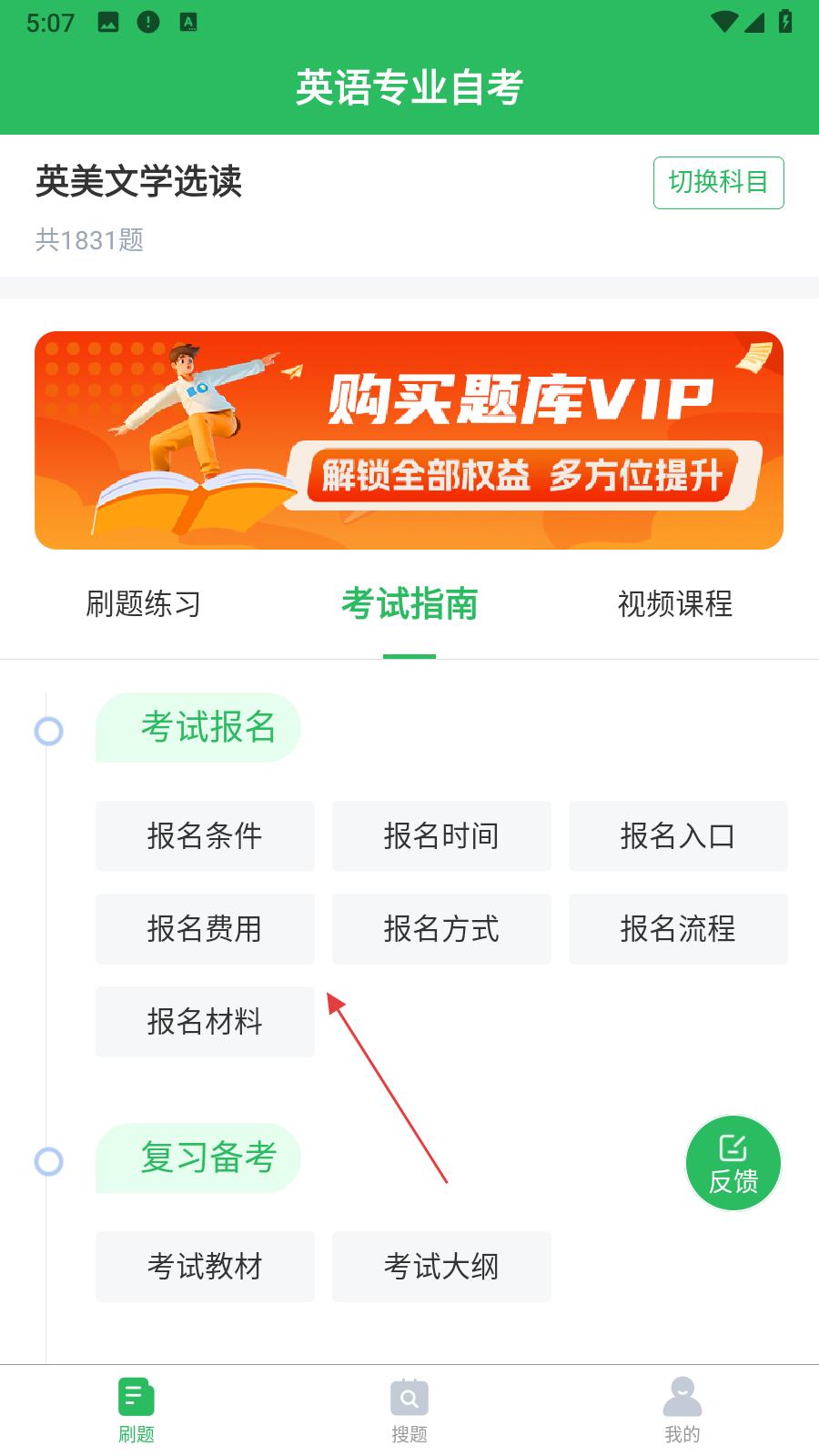Go to the 刷题 bottom tab
819x1456 pixels.
click(x=136, y=1410)
